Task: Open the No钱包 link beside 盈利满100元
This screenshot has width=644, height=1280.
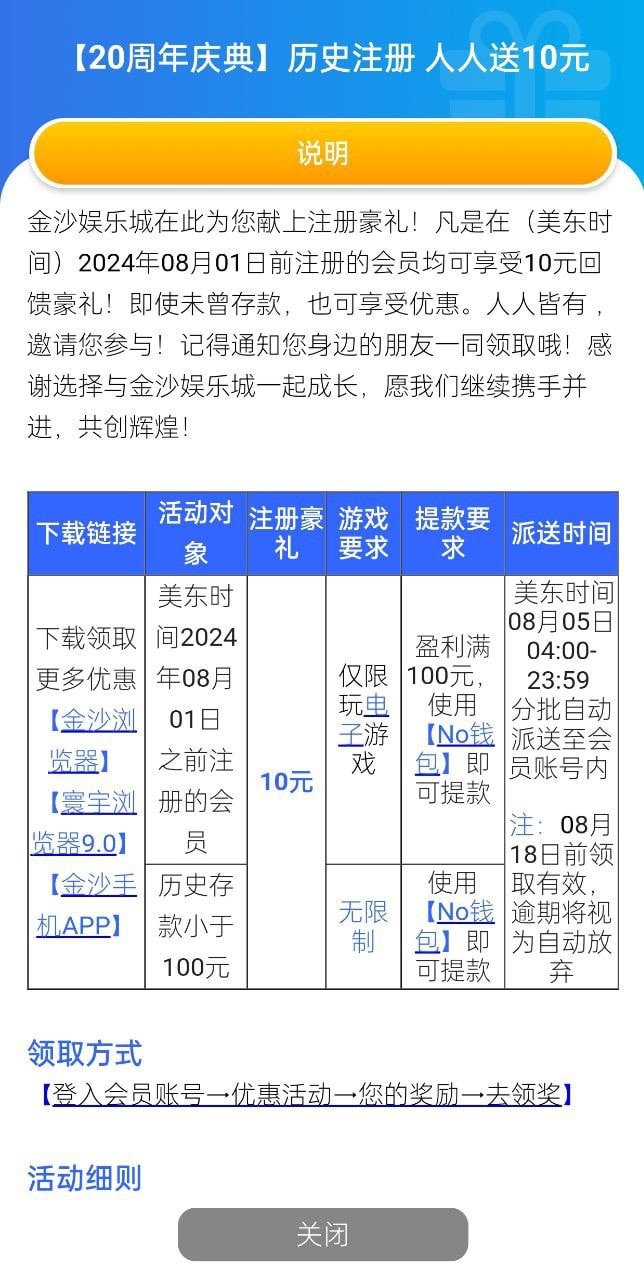Action: click(454, 749)
